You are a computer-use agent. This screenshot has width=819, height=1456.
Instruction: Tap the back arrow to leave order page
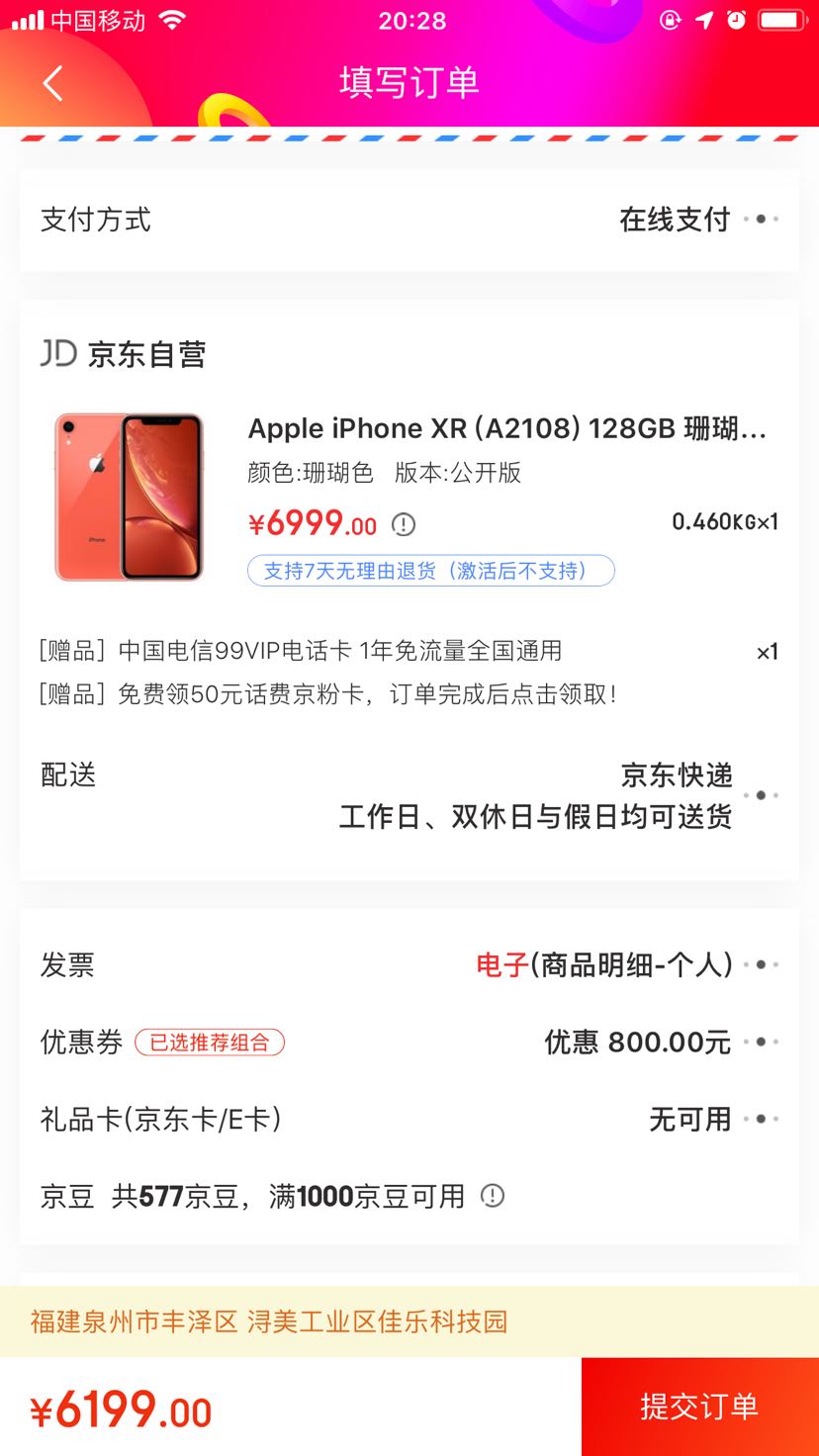[x=51, y=83]
